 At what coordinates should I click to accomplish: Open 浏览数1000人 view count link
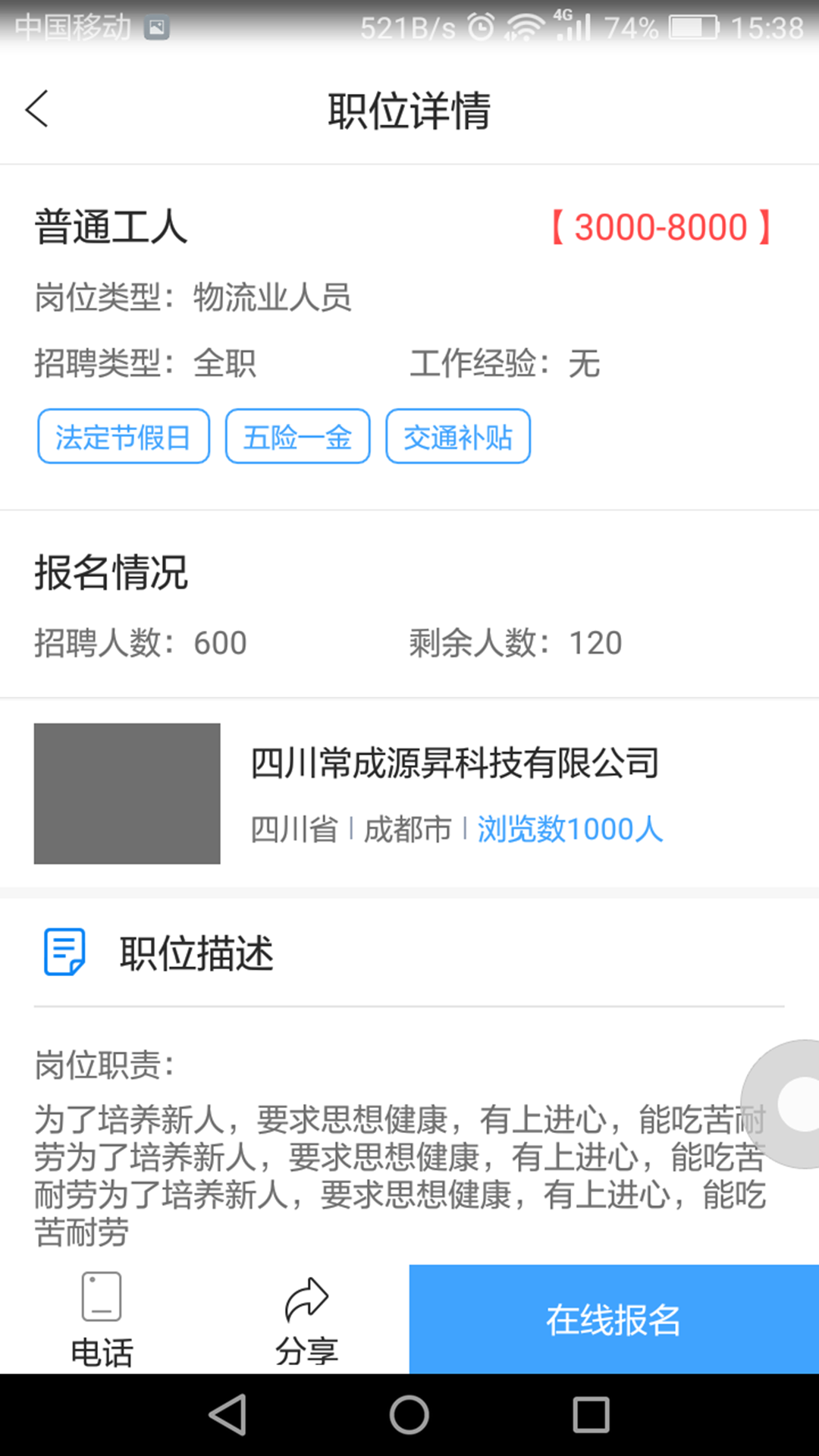click(x=570, y=830)
